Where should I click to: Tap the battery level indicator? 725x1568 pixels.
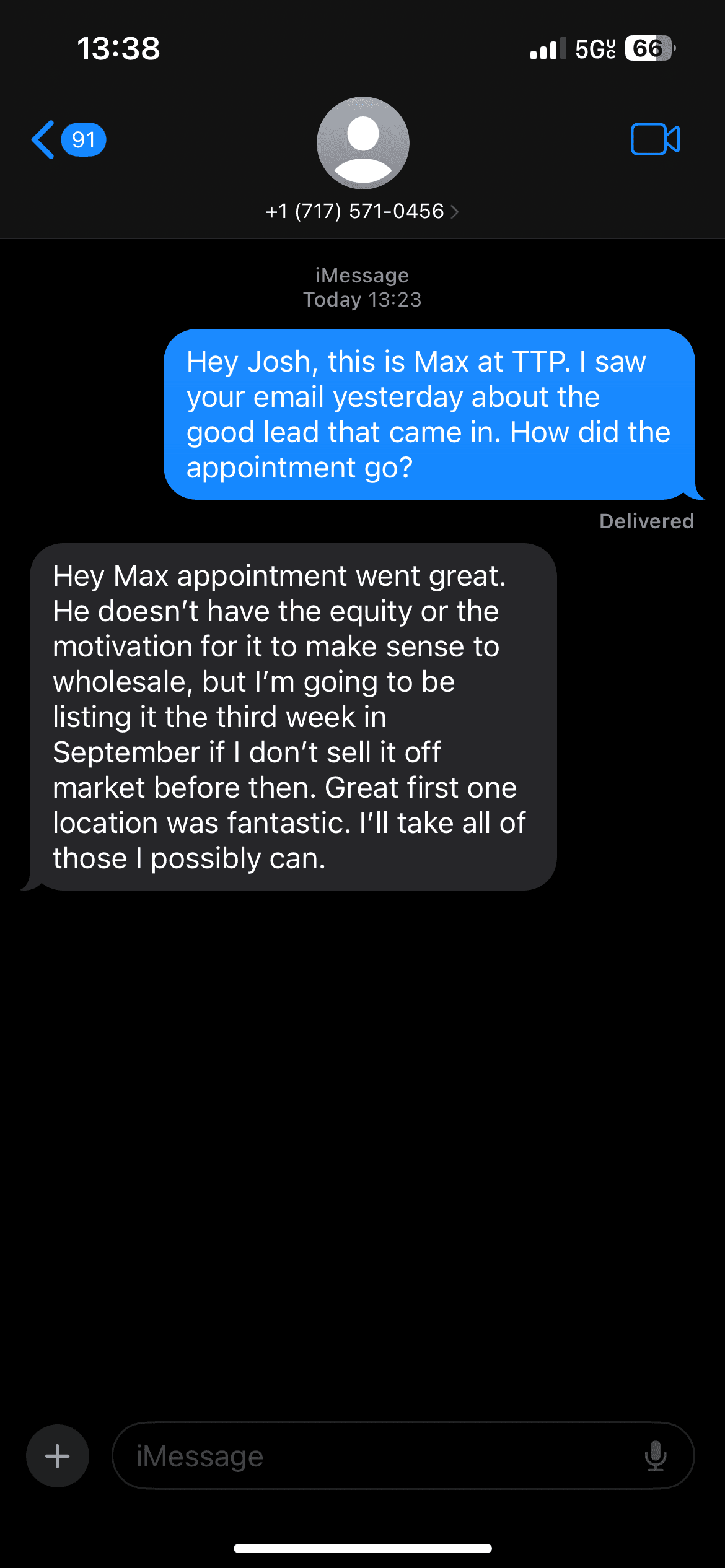tap(647, 48)
